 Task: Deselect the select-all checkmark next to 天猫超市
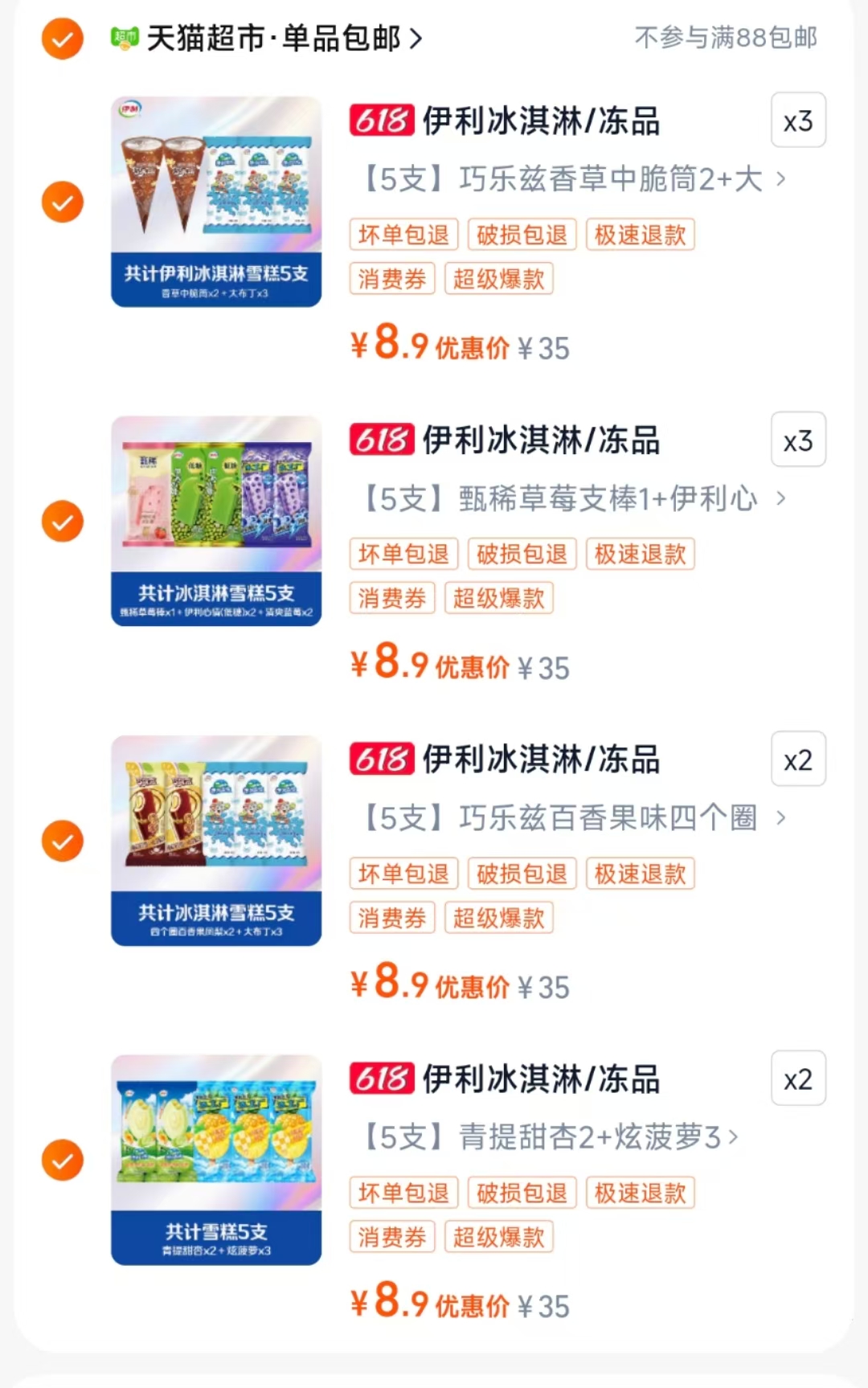[61, 39]
